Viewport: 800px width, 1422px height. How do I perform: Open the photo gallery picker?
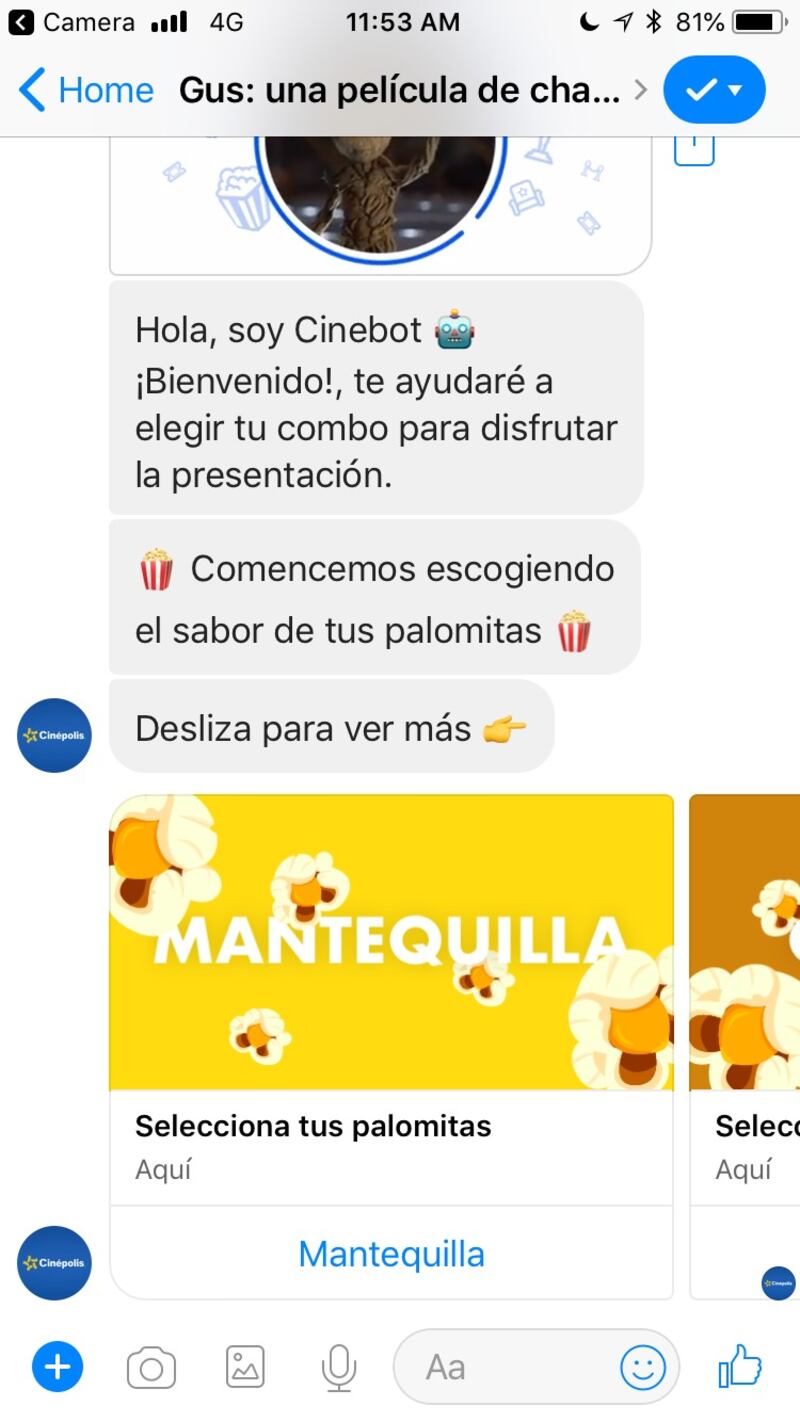pyautogui.click(x=245, y=1367)
